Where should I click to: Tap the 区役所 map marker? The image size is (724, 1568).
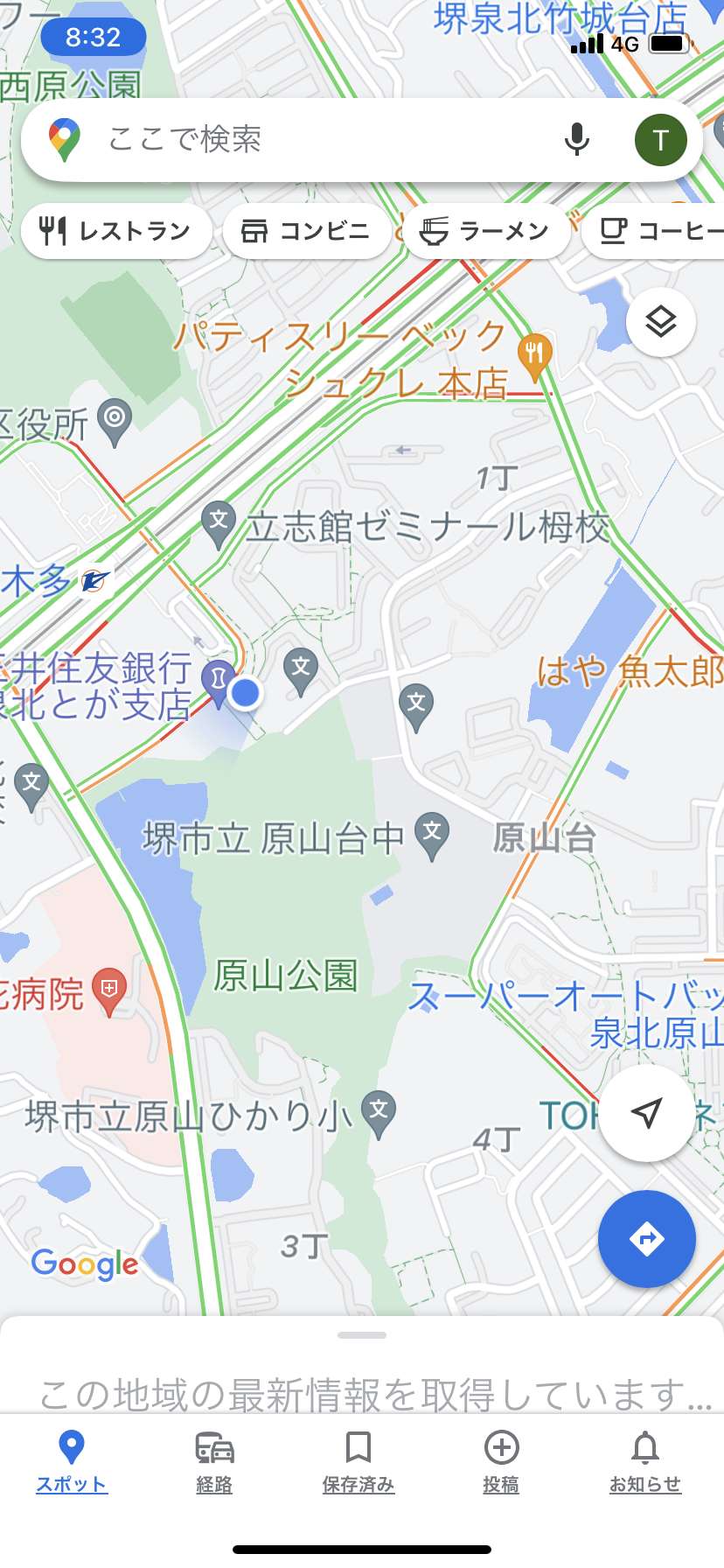coord(115,419)
